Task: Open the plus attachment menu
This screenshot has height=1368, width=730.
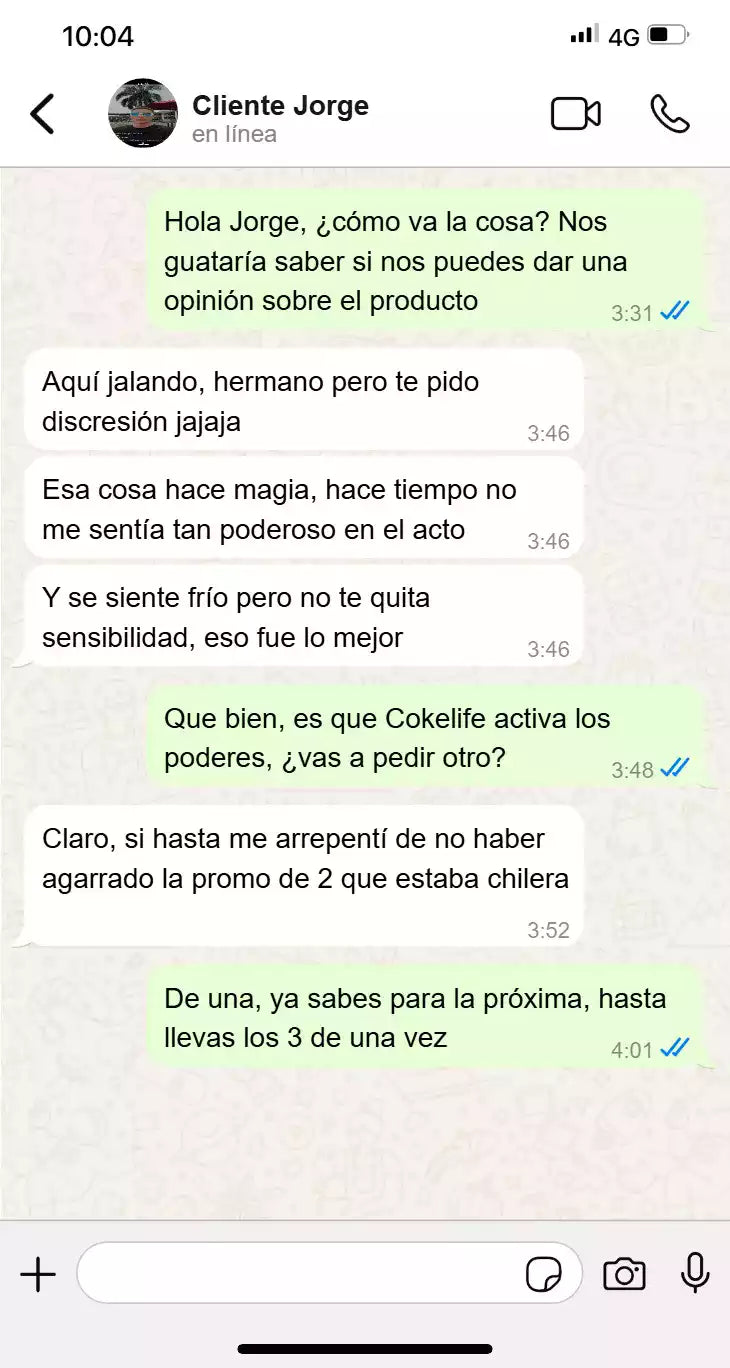Action: (38, 1274)
